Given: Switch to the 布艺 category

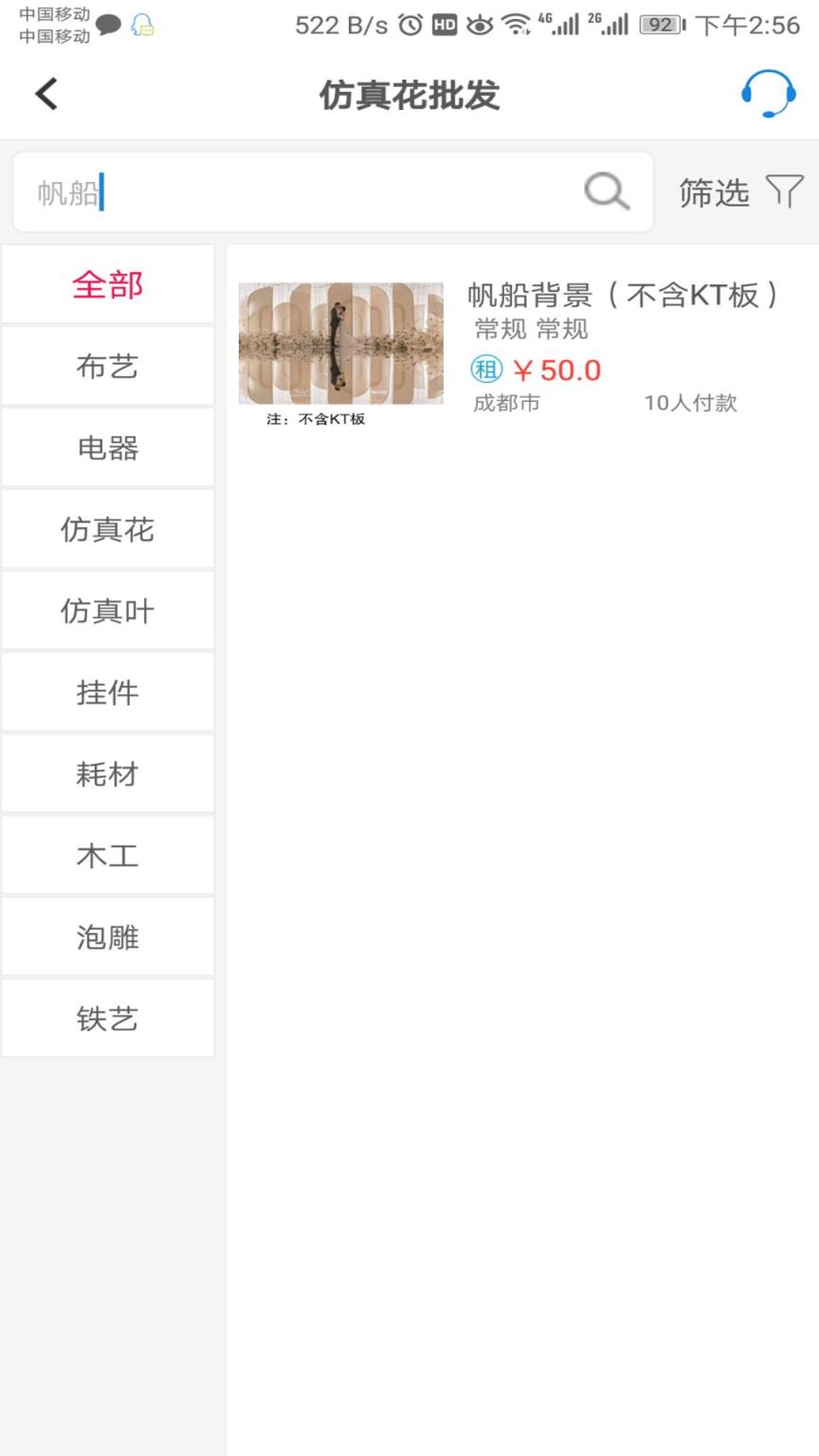Looking at the screenshot, I should [107, 366].
